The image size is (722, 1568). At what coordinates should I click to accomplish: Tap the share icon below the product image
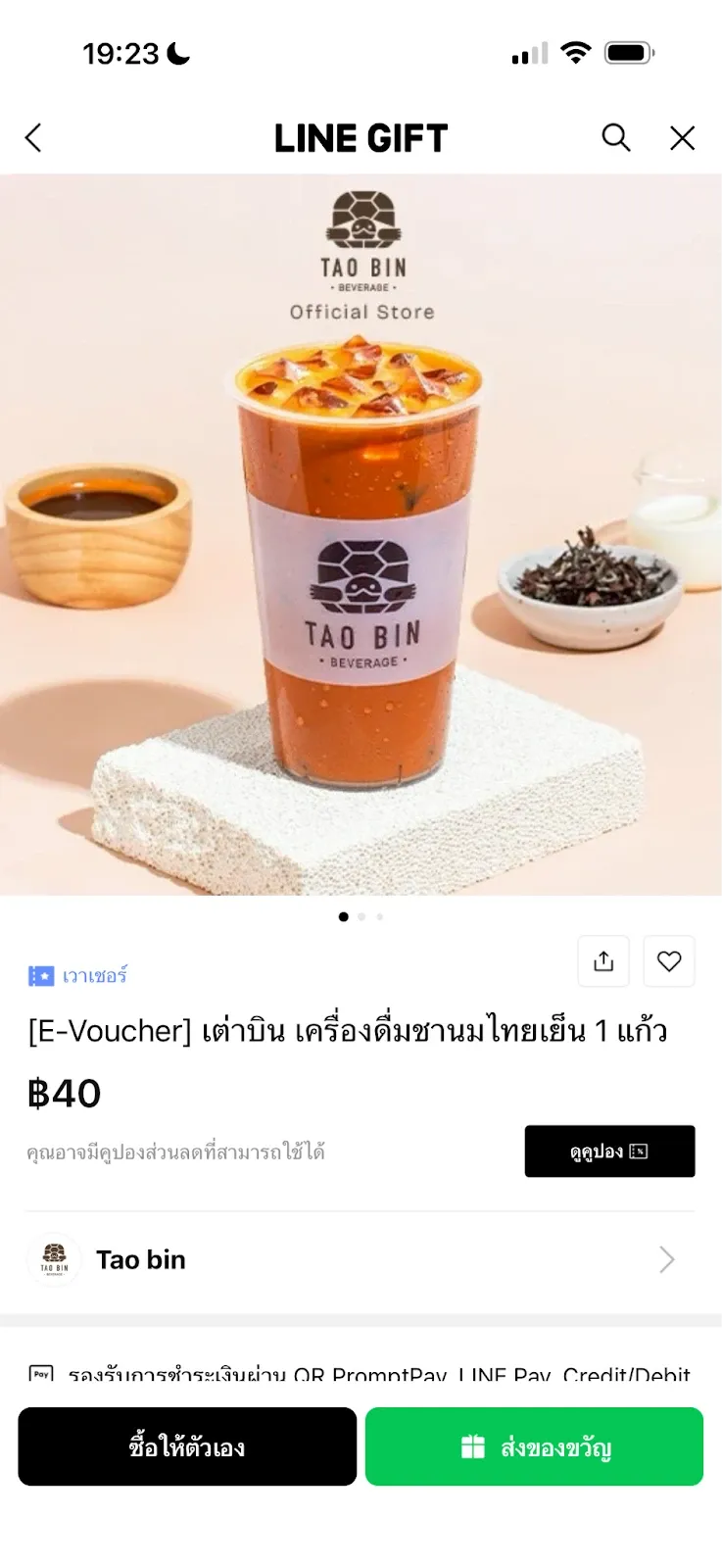pos(602,961)
